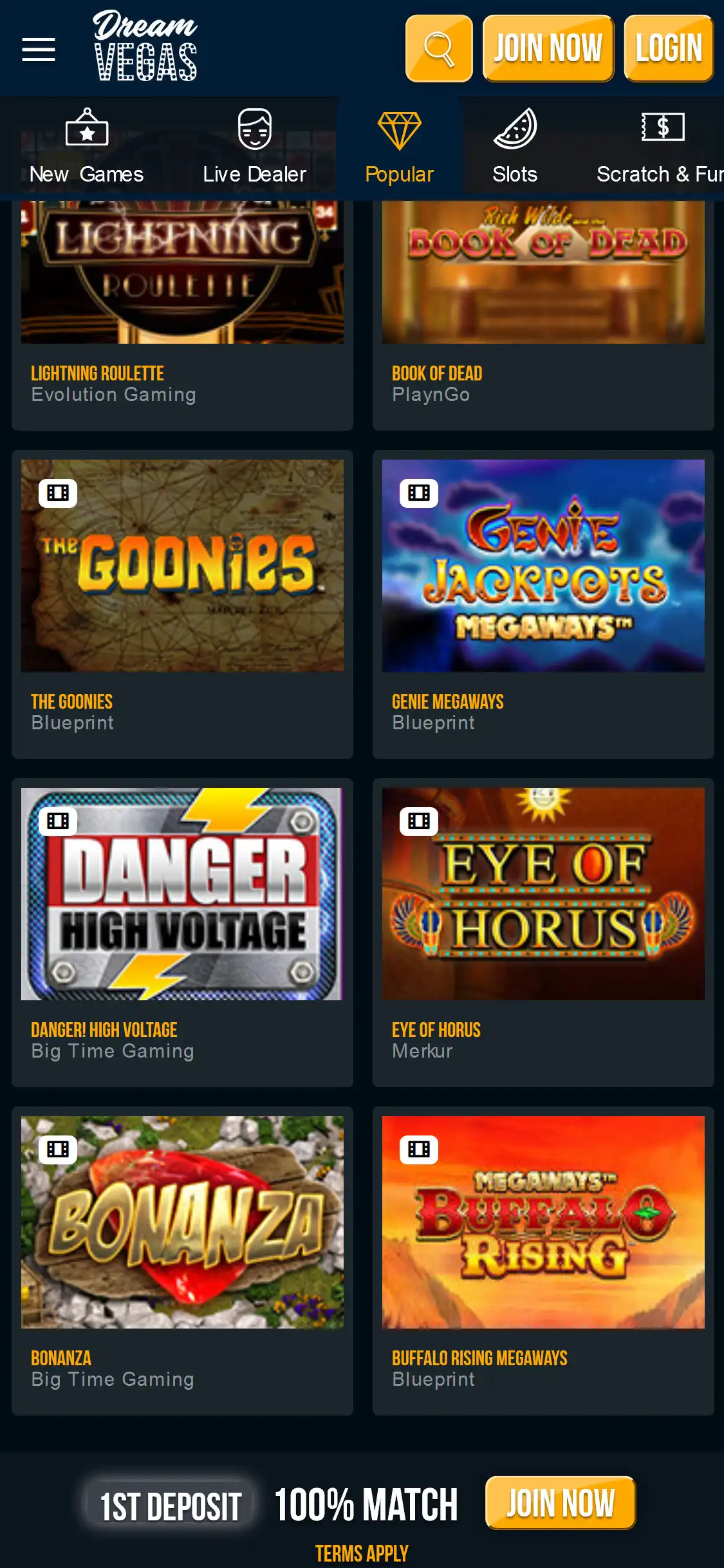Open Buffalo Rising Megaways
Screen dimensions: 724x1568
pos(543,1222)
